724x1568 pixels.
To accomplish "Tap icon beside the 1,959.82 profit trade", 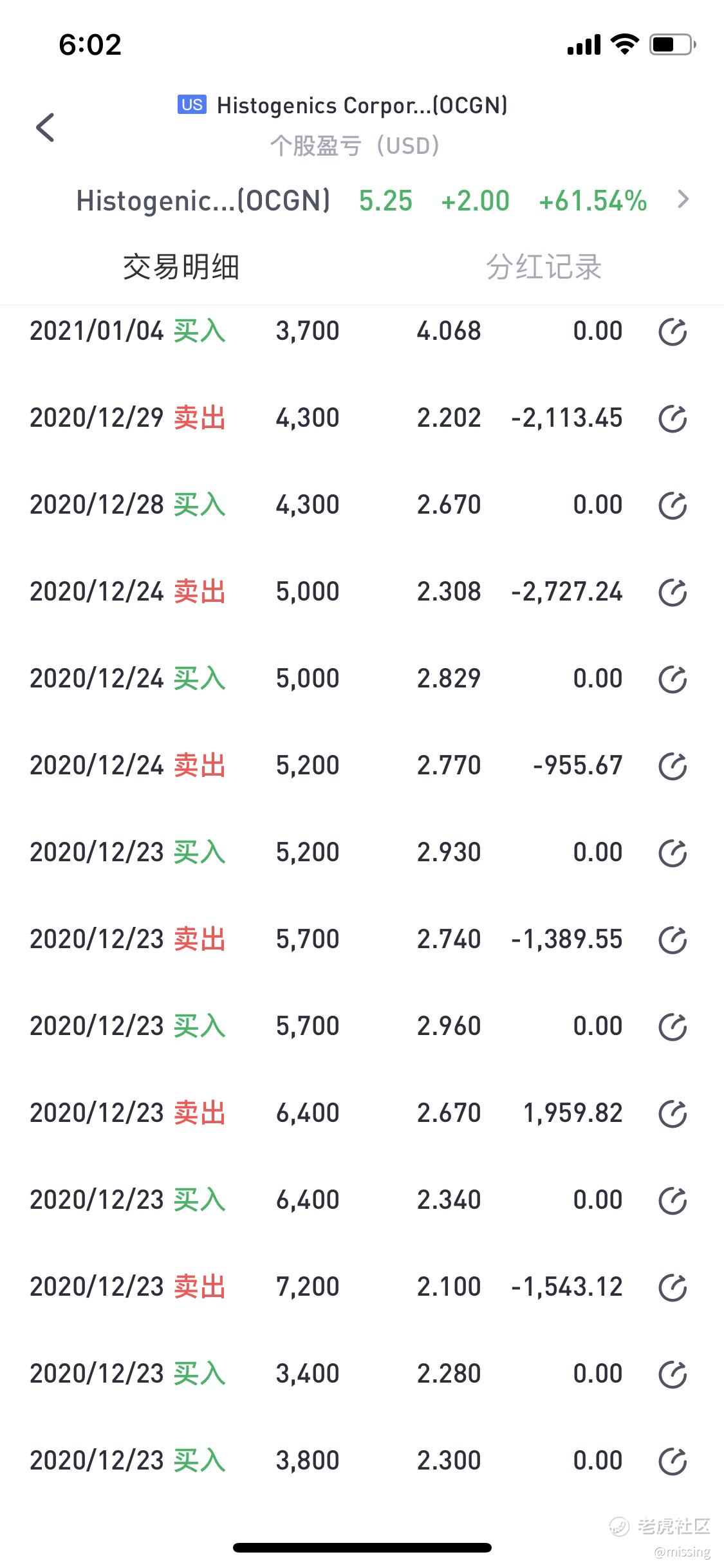I will click(x=673, y=1114).
